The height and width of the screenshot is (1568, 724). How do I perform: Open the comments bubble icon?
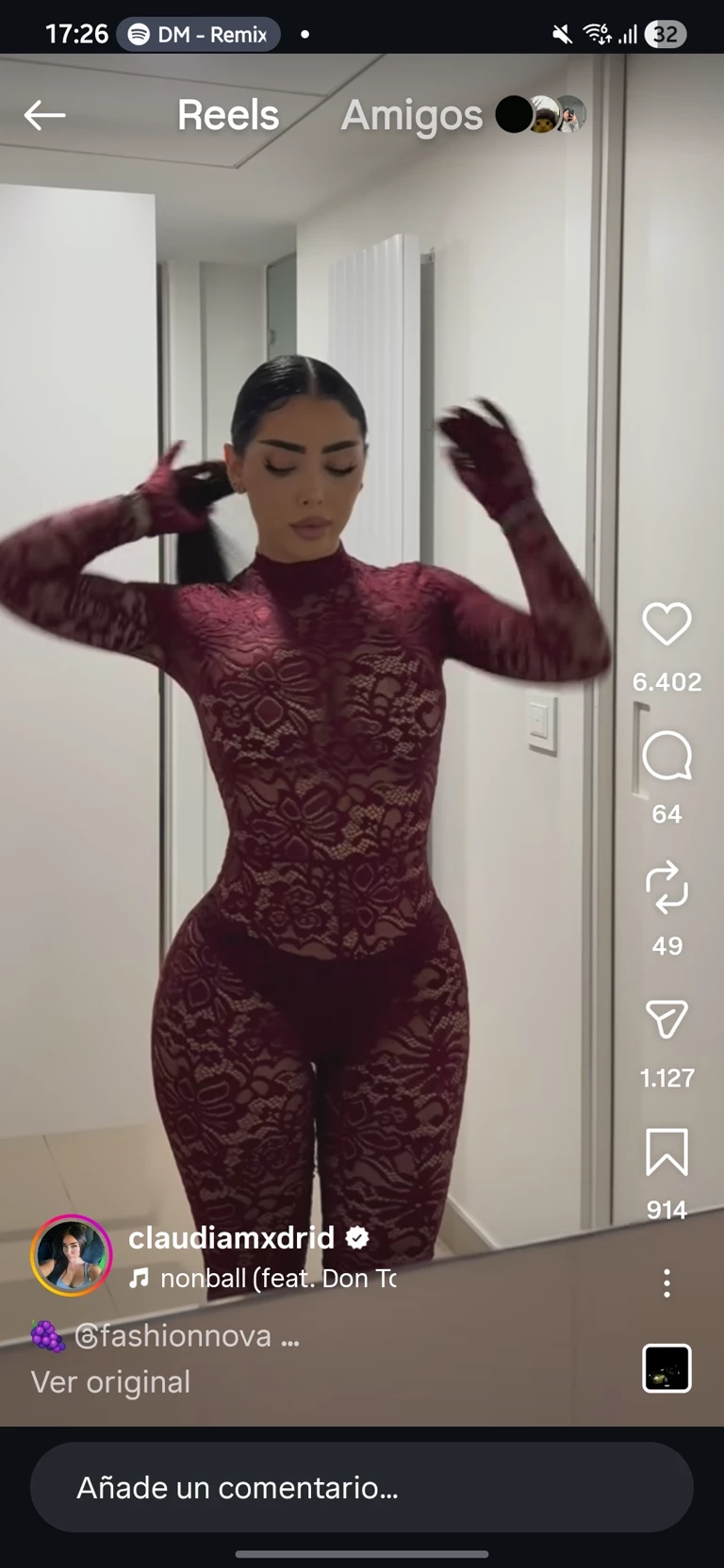tap(666, 757)
